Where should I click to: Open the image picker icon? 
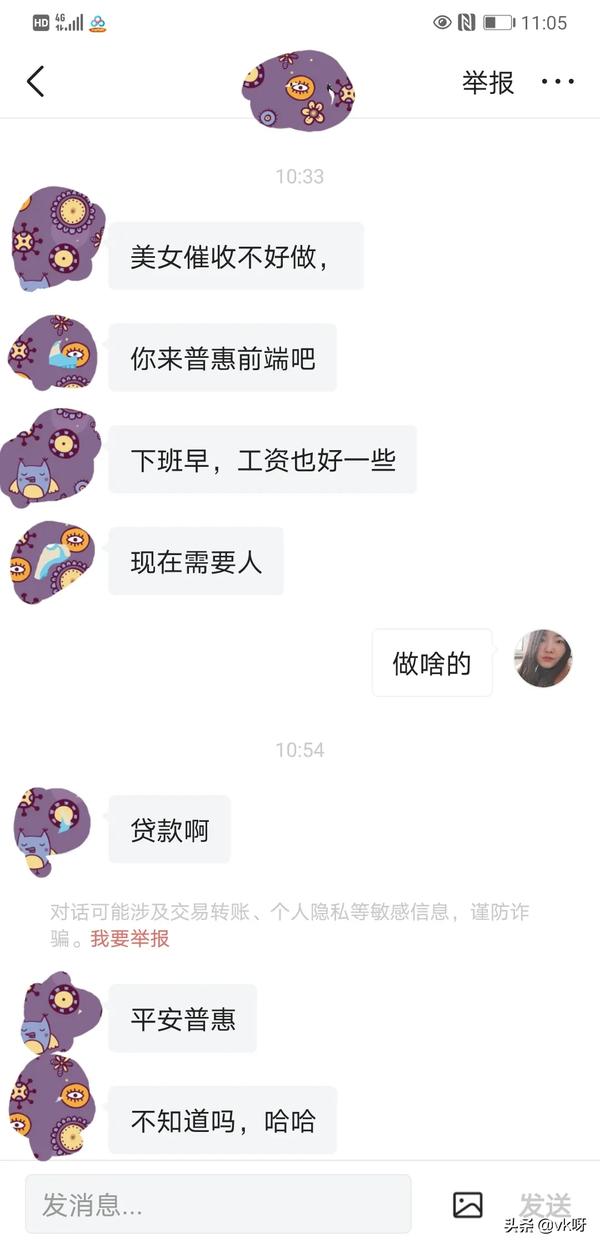coord(468,1204)
